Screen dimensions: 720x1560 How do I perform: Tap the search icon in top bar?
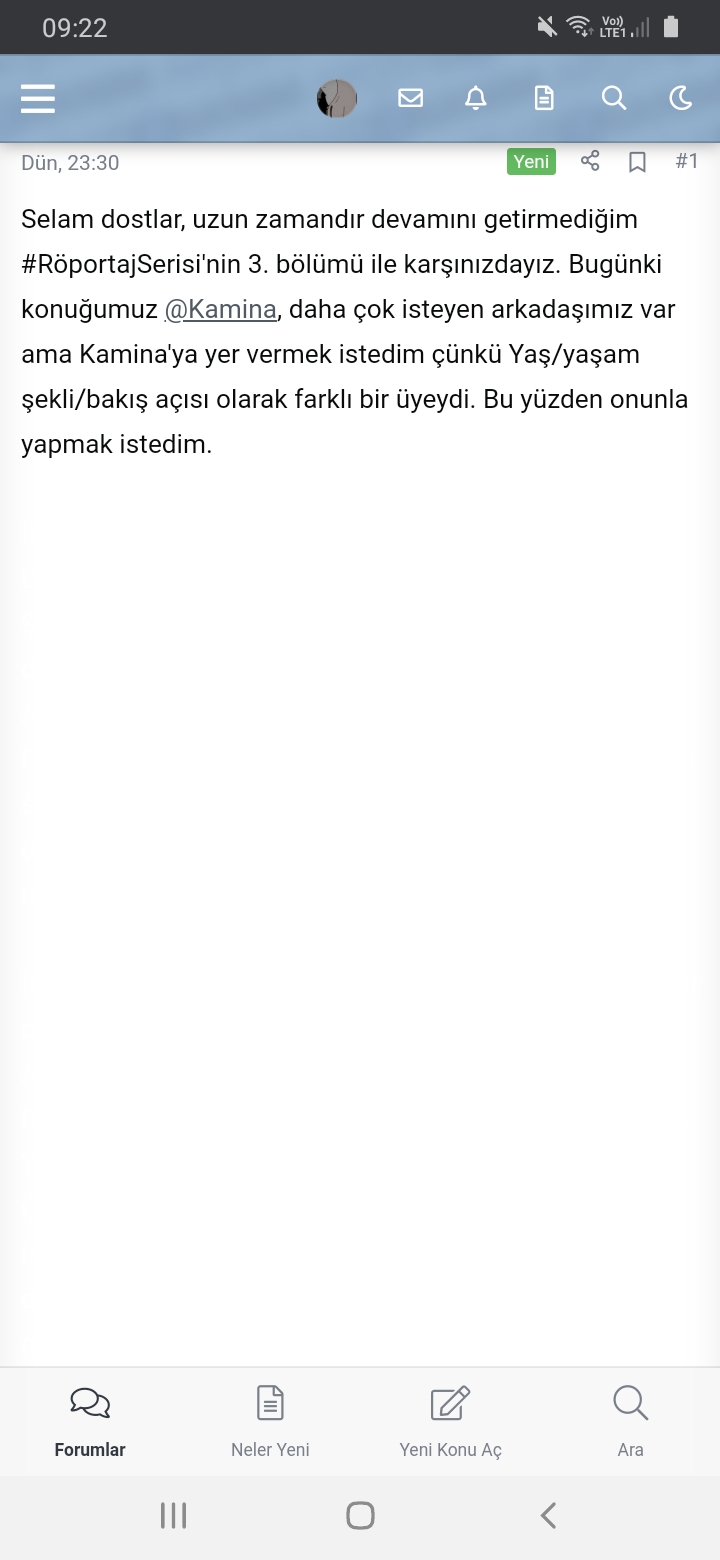(x=613, y=98)
